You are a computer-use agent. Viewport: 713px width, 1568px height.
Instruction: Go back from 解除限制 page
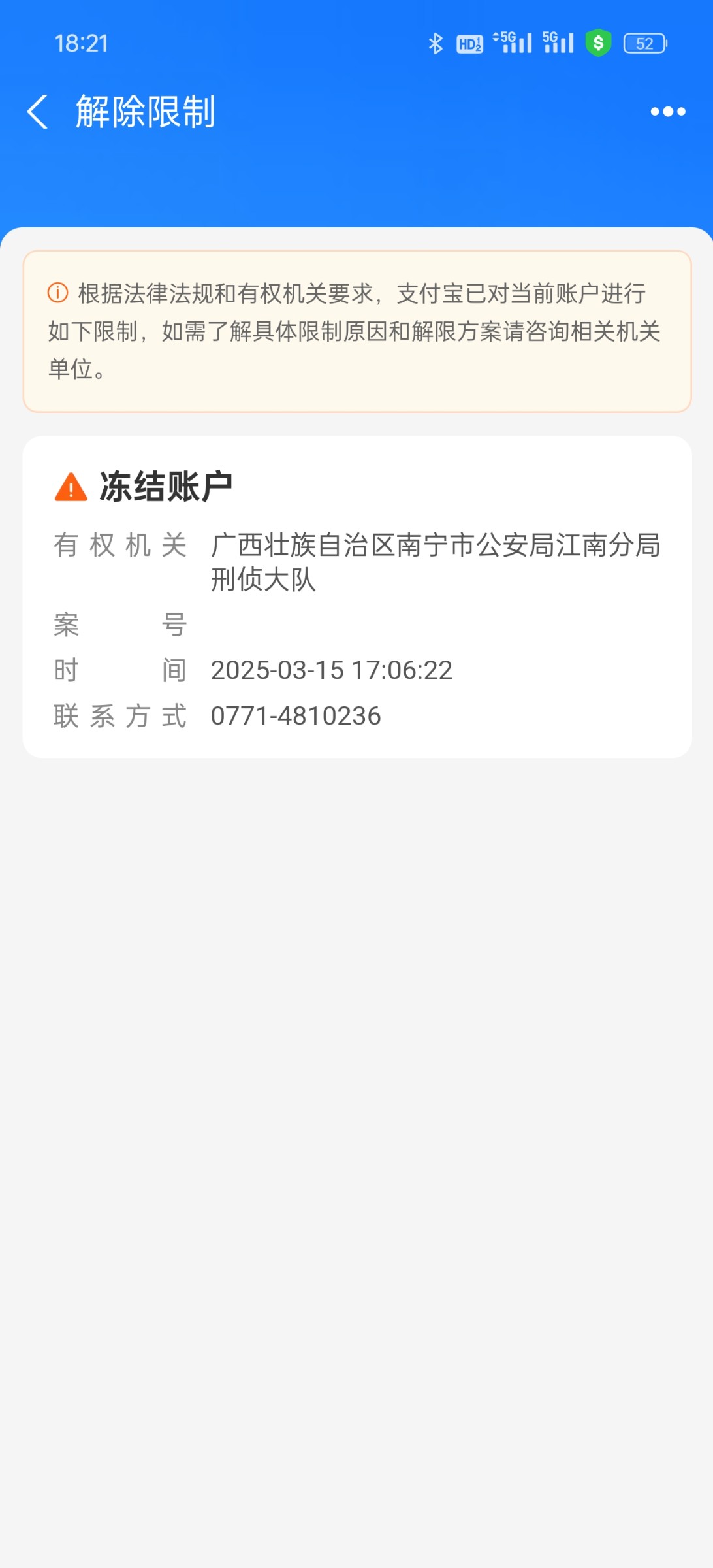37,112
